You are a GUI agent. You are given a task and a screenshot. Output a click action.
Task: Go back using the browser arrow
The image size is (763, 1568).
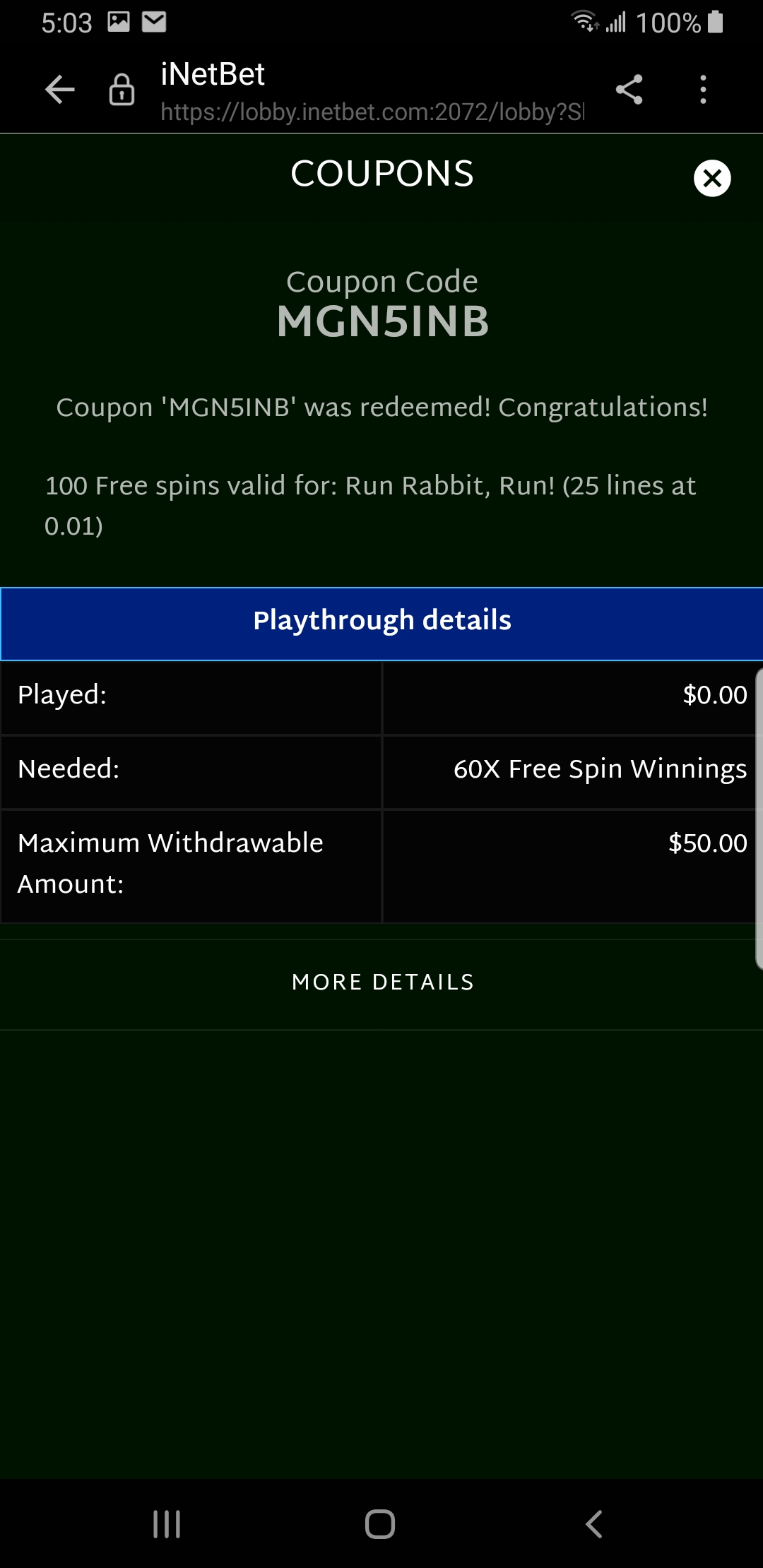pos(60,90)
